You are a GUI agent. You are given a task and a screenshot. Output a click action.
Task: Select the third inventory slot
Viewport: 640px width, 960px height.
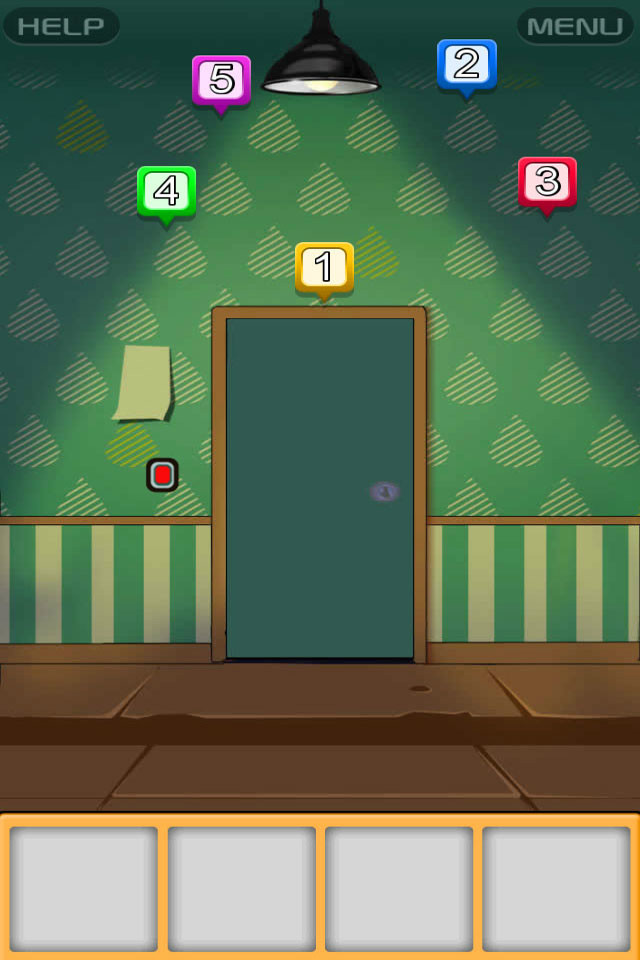coord(399,888)
